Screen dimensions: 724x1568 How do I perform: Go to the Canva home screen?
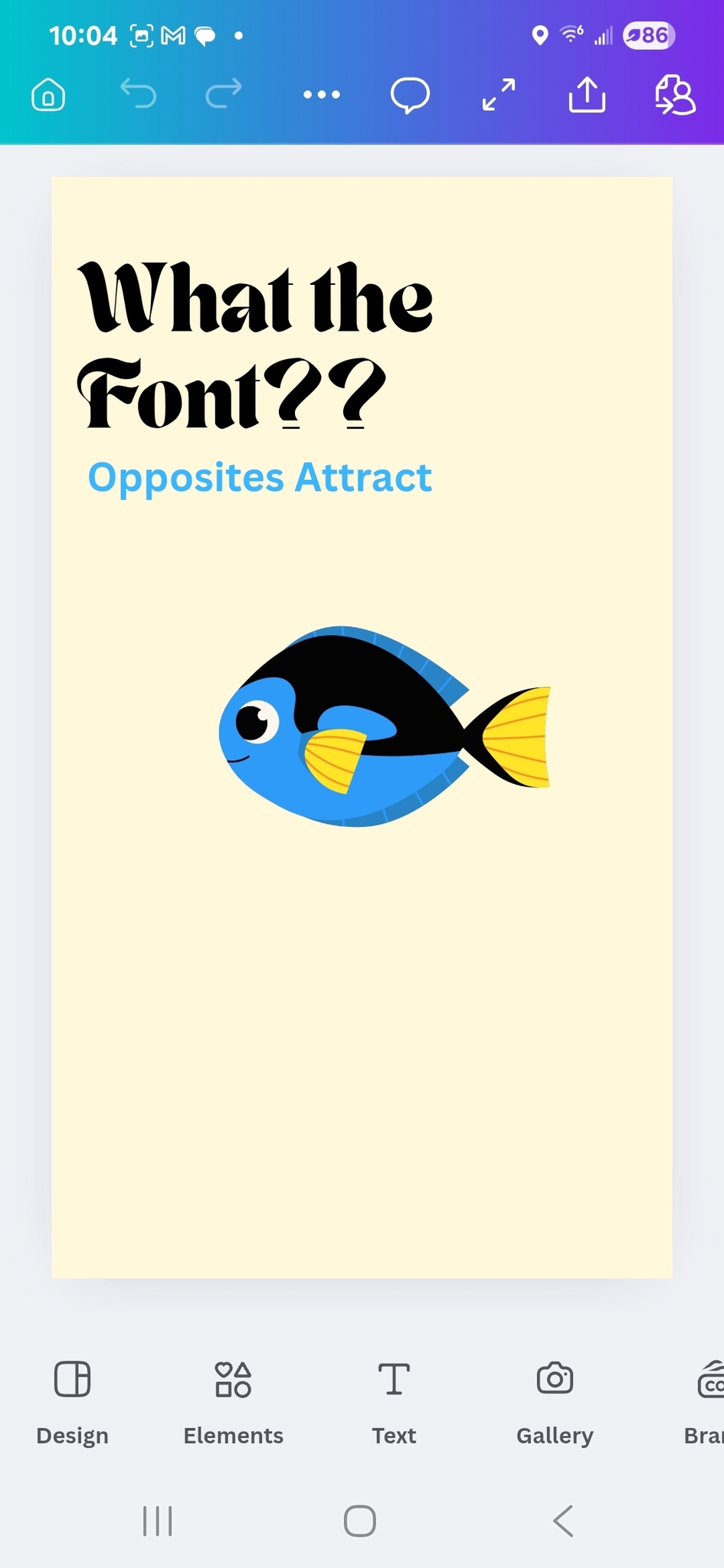click(48, 96)
